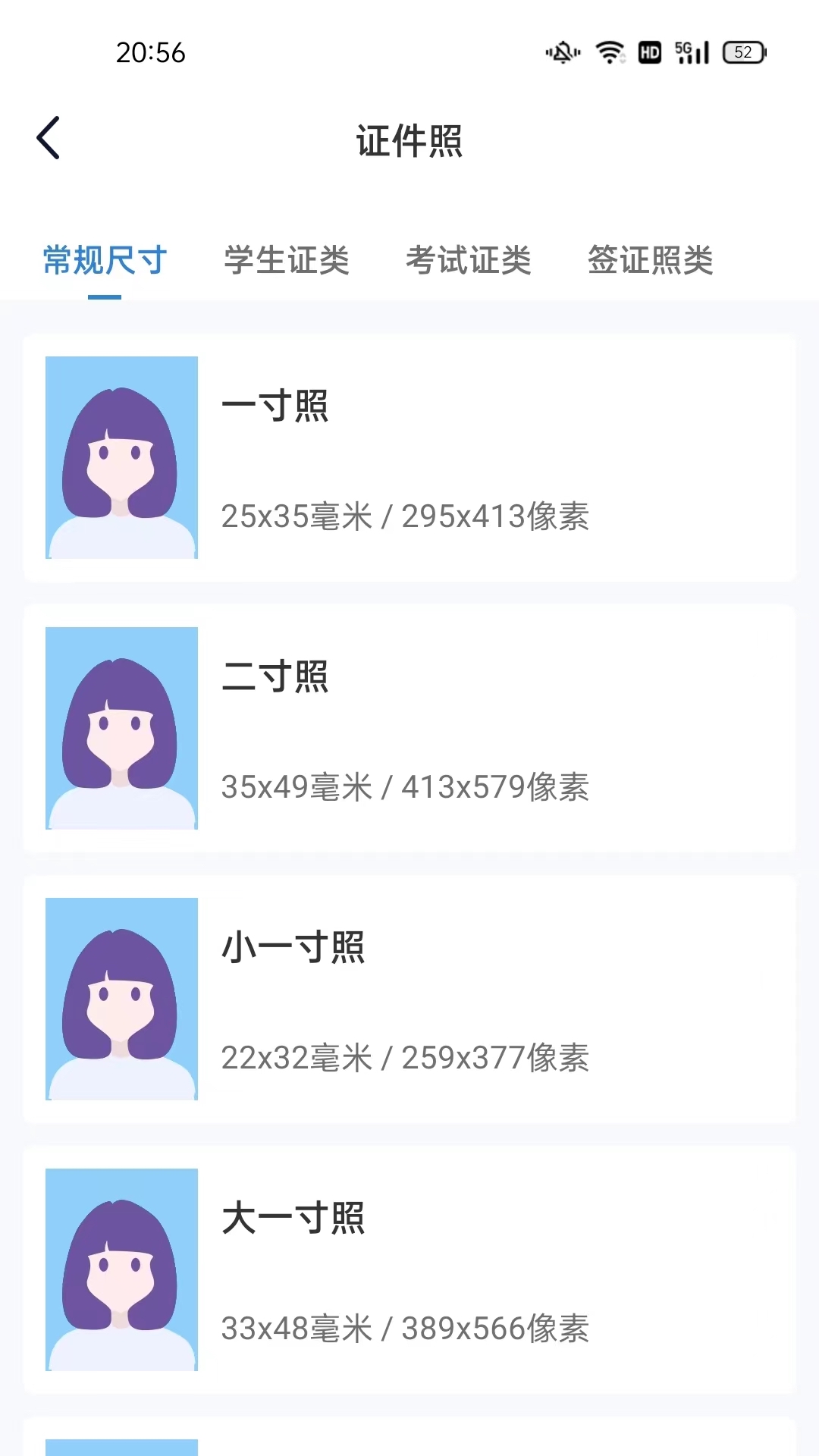Open the 签证照类 tab
The height and width of the screenshot is (1456, 819).
[x=651, y=261]
